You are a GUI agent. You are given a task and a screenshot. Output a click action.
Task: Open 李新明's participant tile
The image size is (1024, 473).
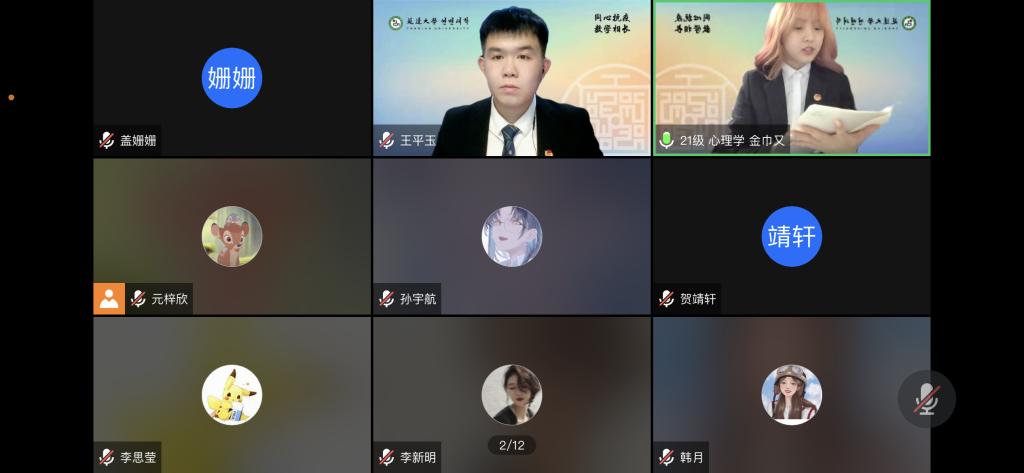point(511,394)
